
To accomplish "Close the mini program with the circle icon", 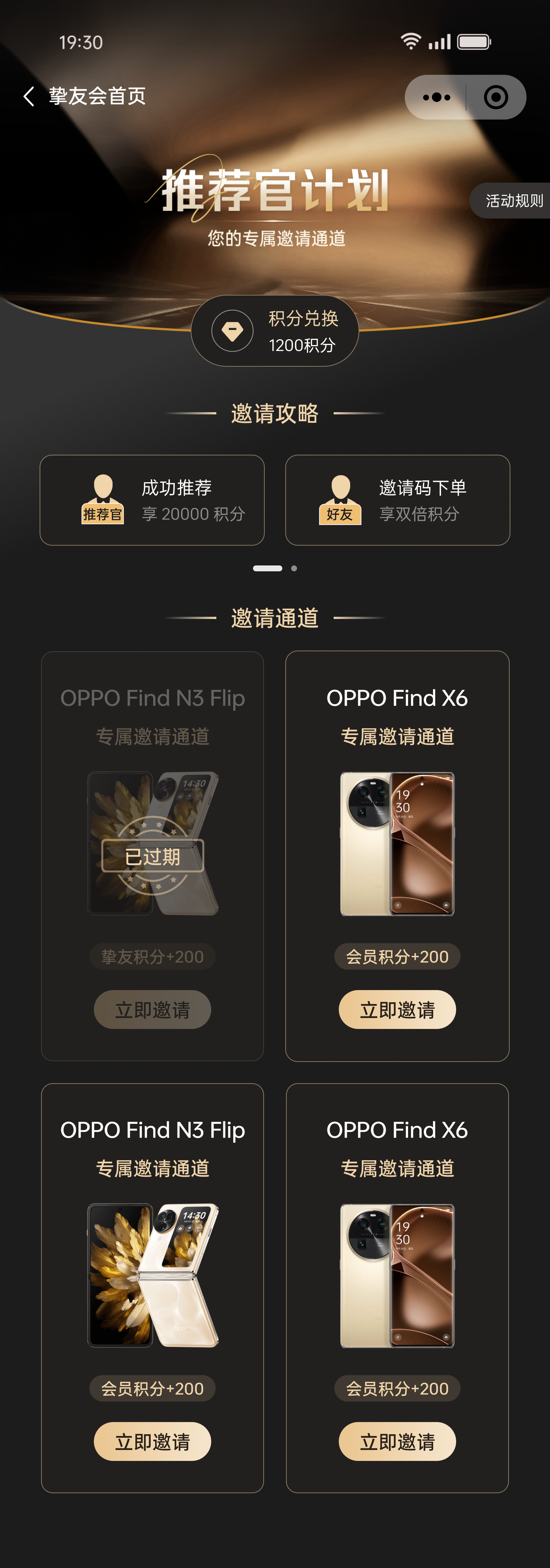I will pyautogui.click(x=496, y=98).
